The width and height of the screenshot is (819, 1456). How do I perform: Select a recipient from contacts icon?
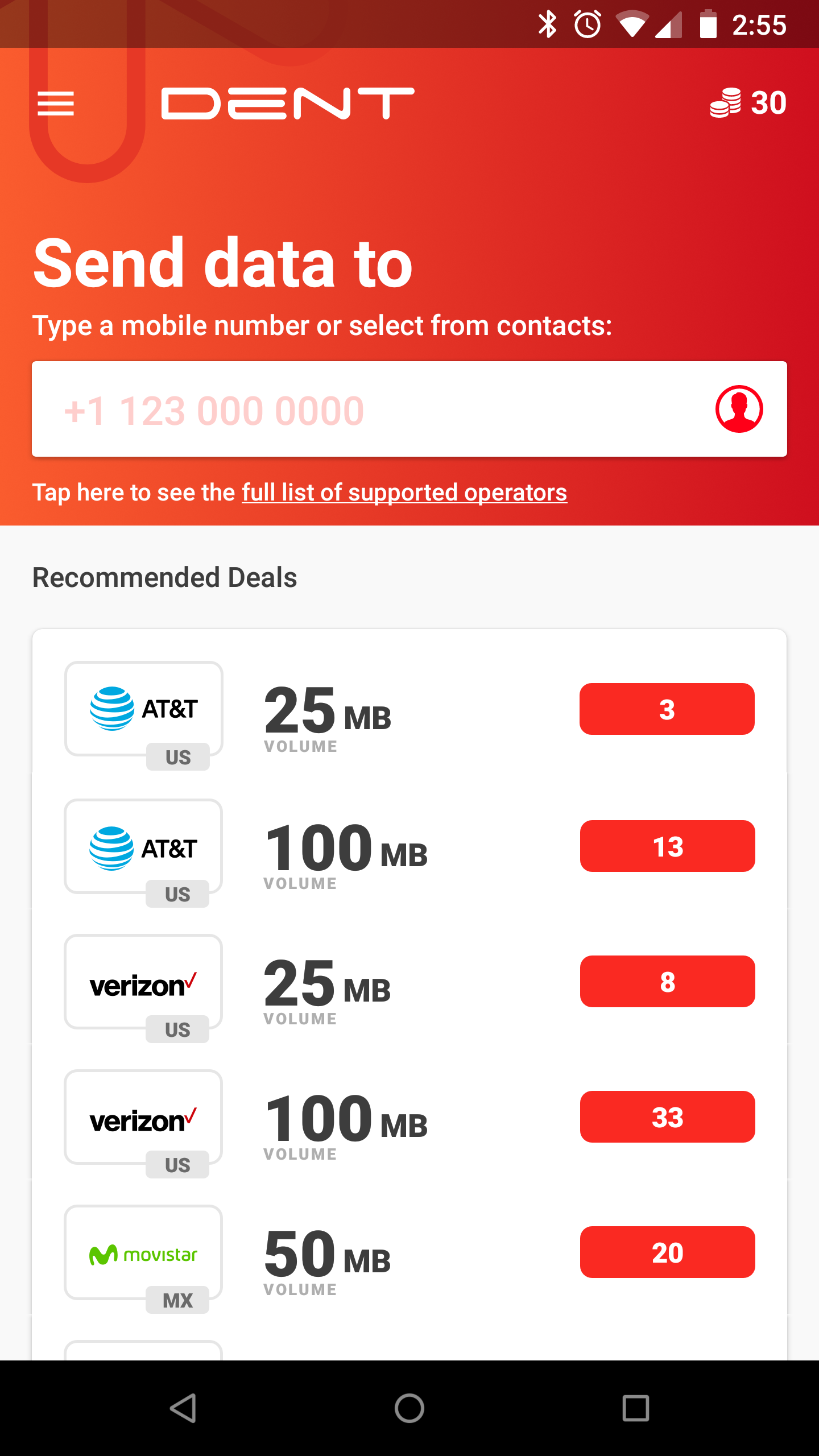coord(739,409)
